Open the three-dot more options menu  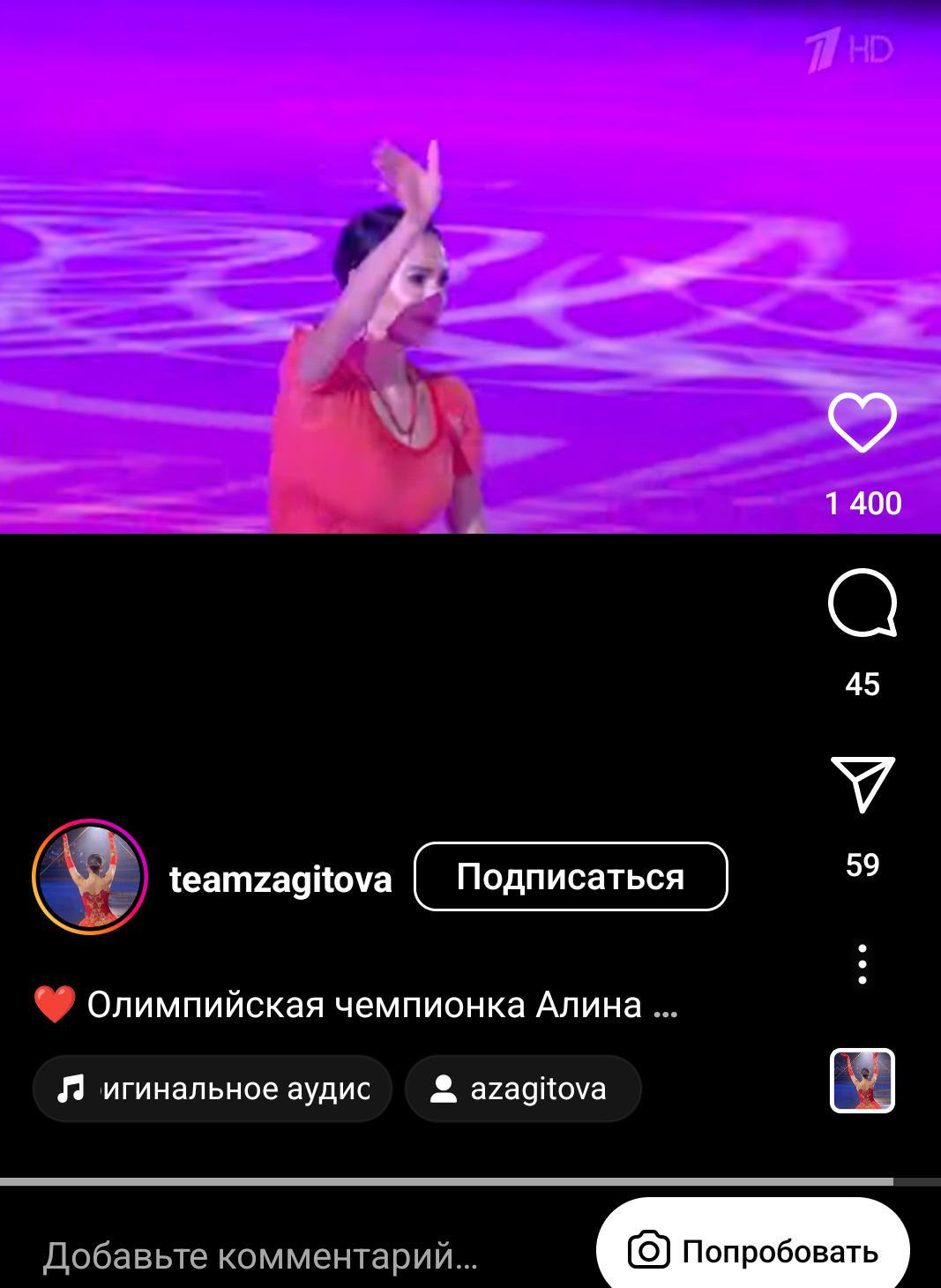[x=863, y=964]
